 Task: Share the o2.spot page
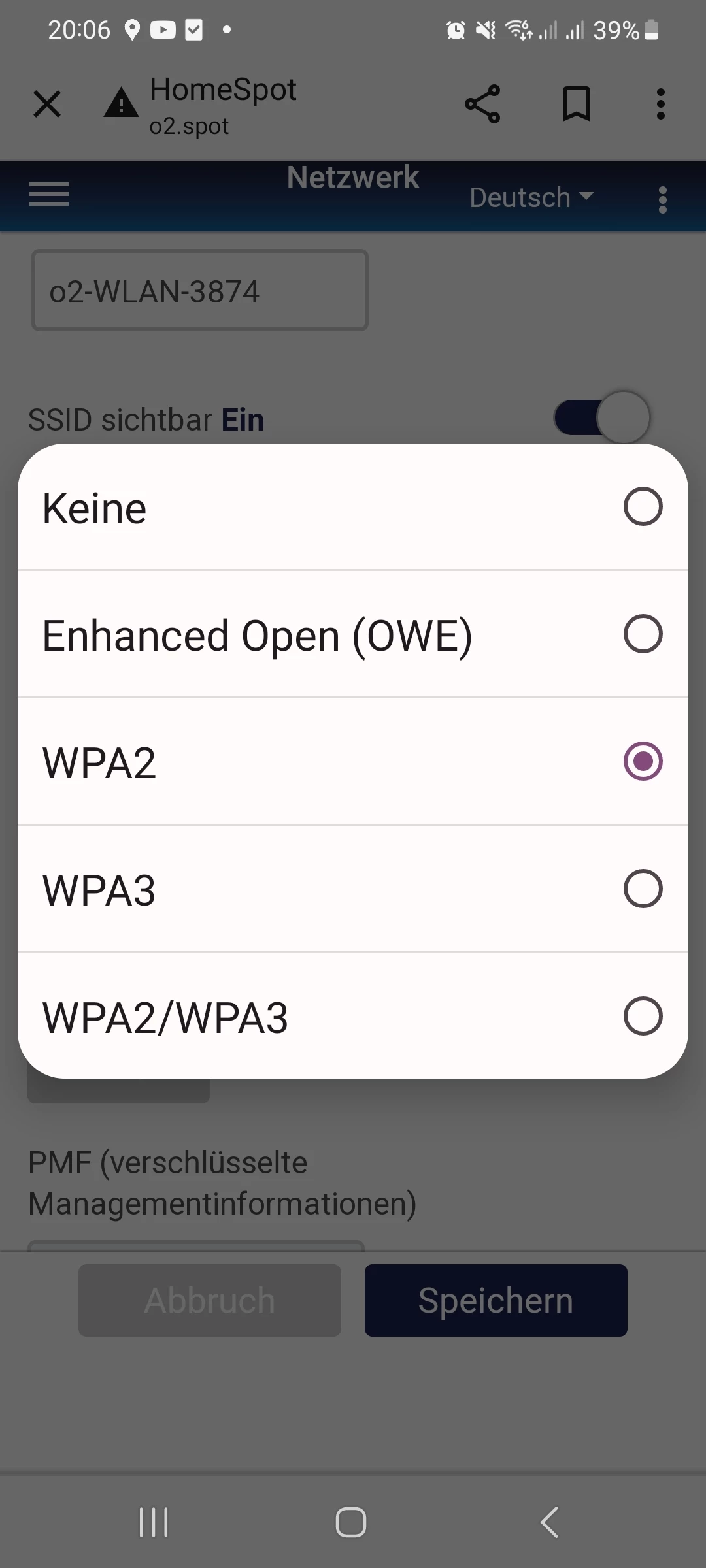coord(482,104)
